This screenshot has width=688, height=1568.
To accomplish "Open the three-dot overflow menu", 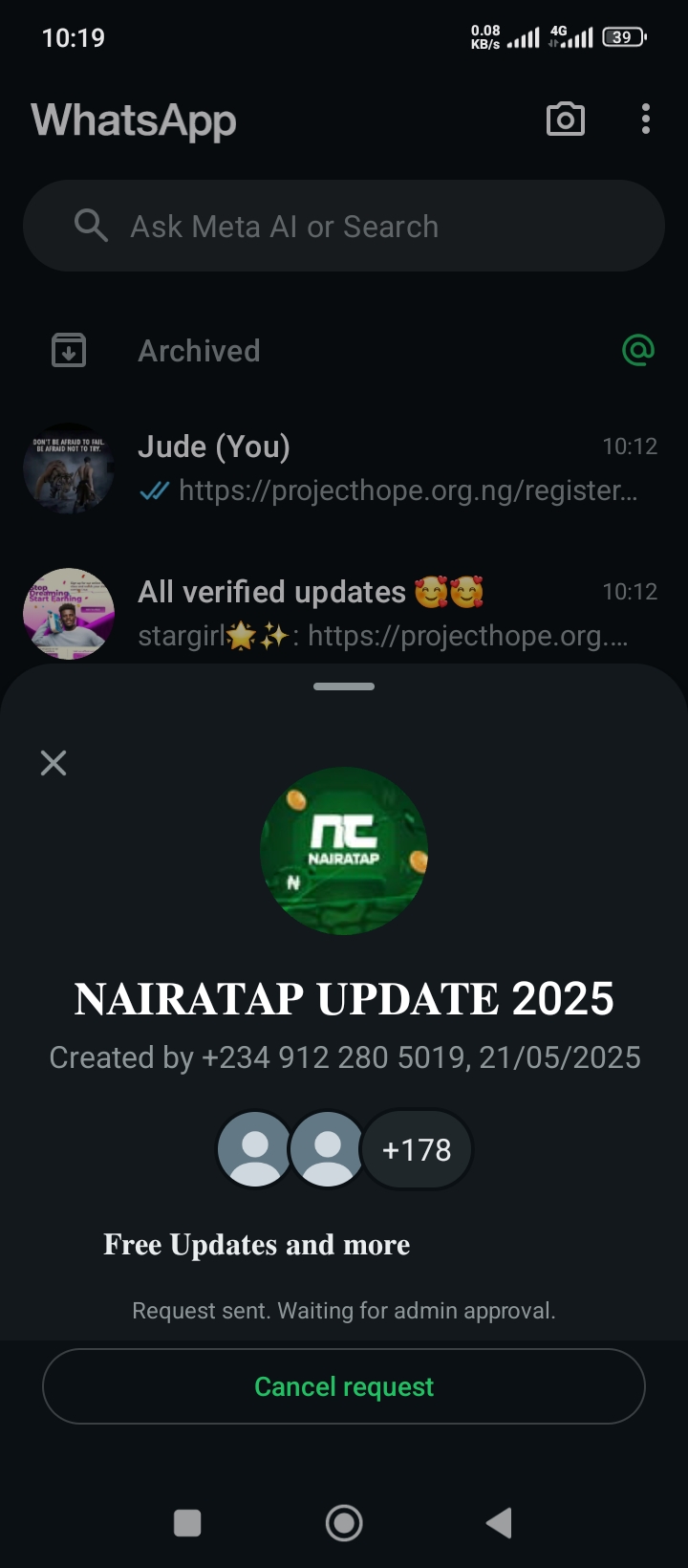I will coord(646,120).
